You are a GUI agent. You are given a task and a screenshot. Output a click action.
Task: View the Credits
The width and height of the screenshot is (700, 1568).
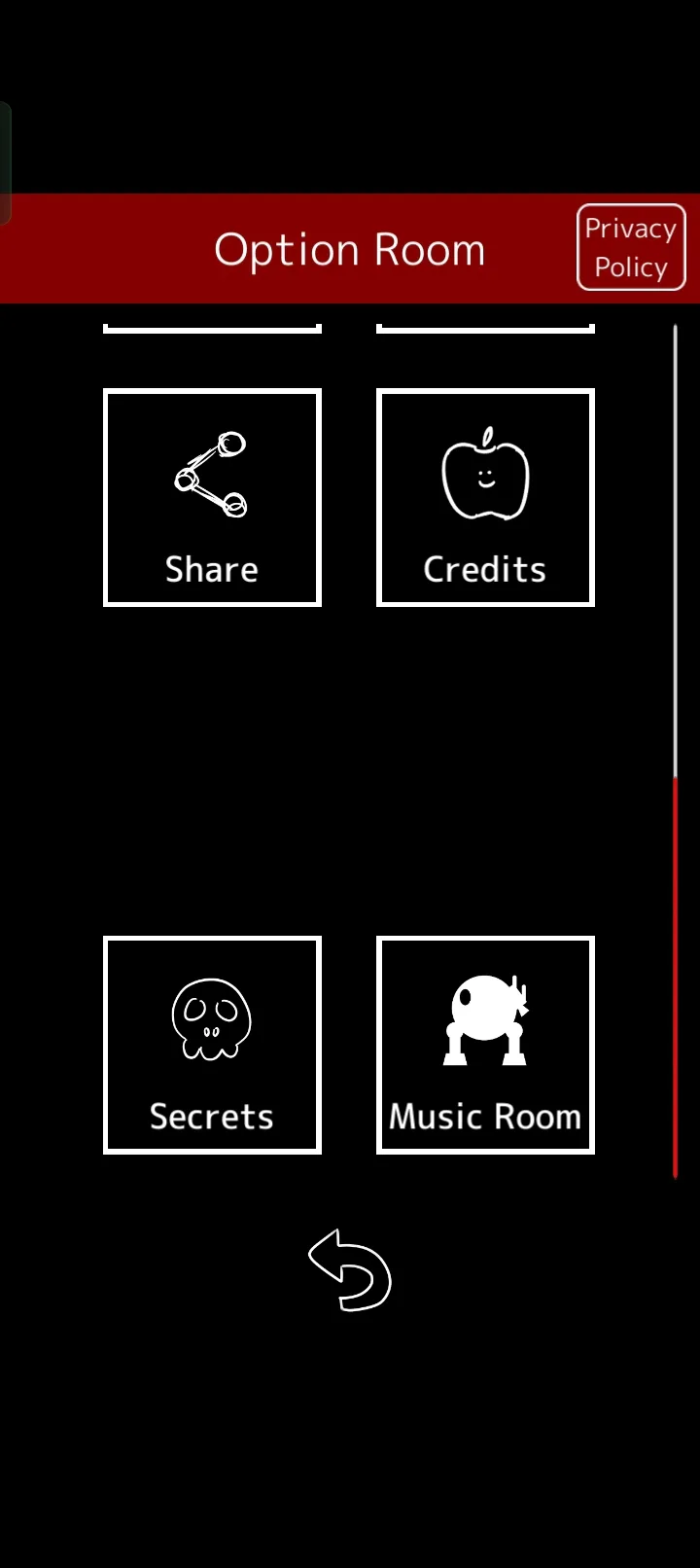tap(485, 497)
